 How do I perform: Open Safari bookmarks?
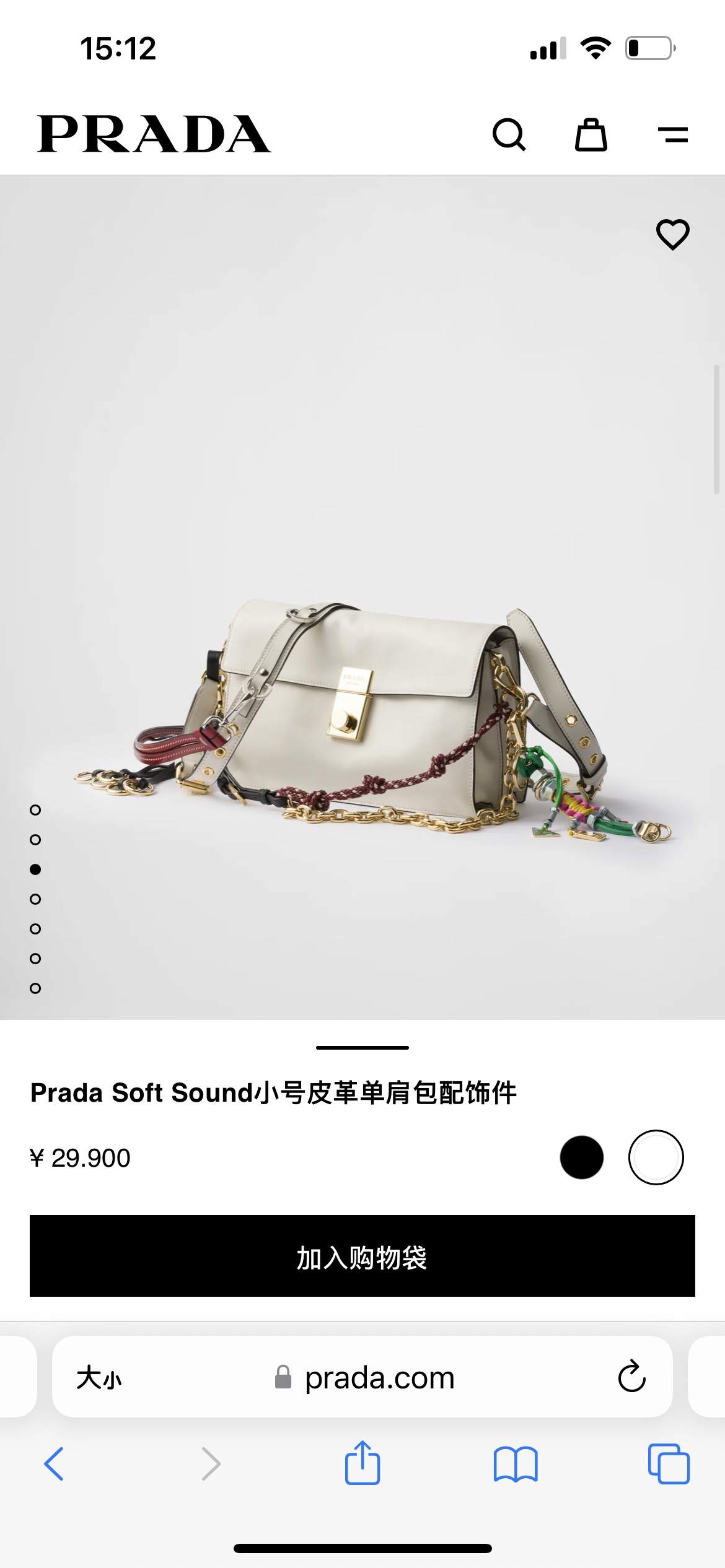click(516, 1464)
